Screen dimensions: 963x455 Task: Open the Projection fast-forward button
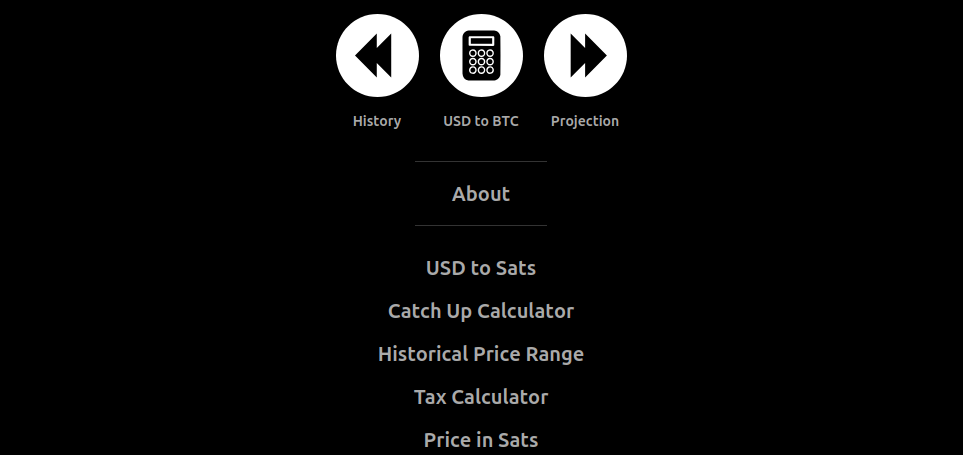click(x=585, y=56)
